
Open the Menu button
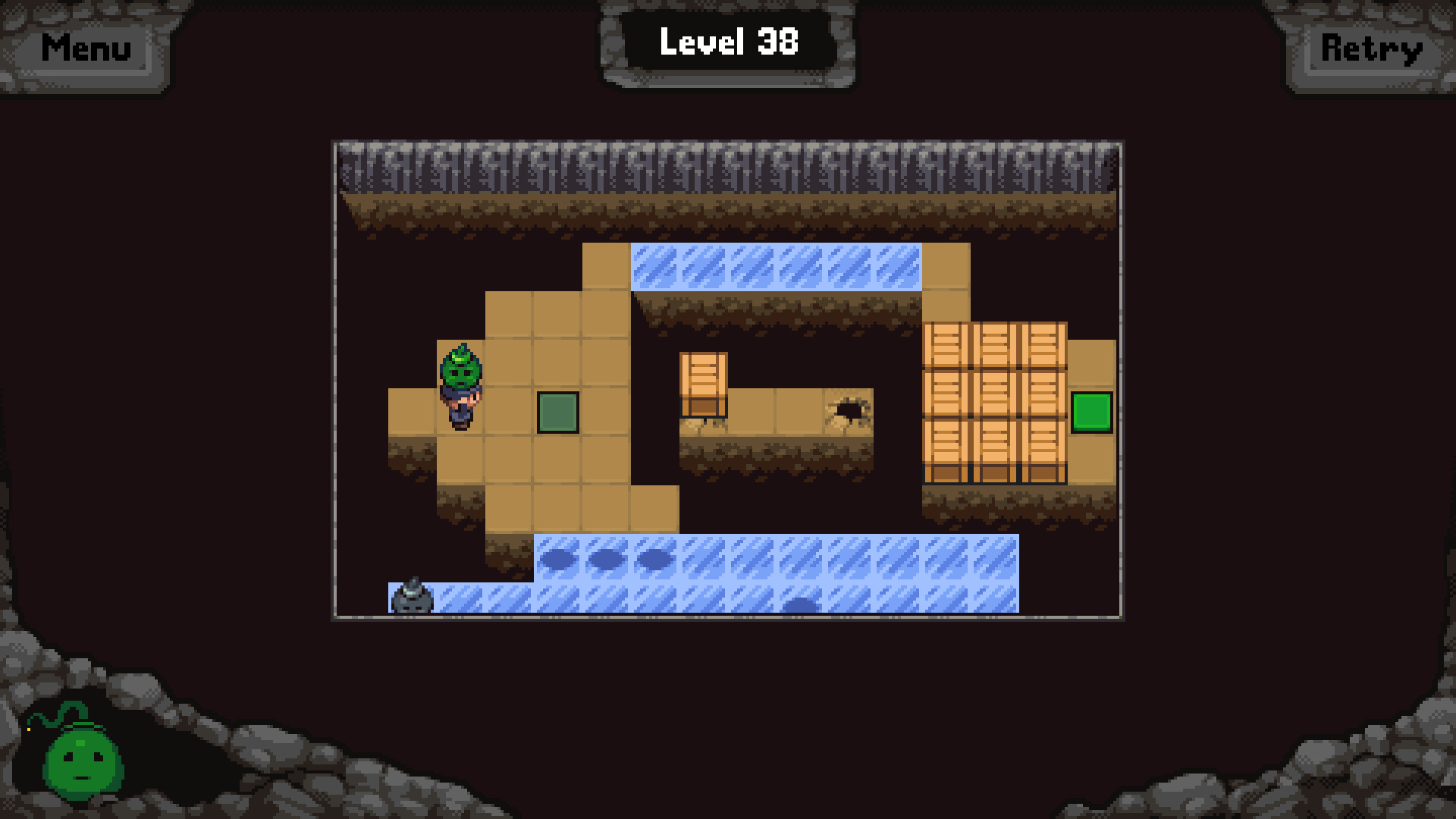(86, 49)
